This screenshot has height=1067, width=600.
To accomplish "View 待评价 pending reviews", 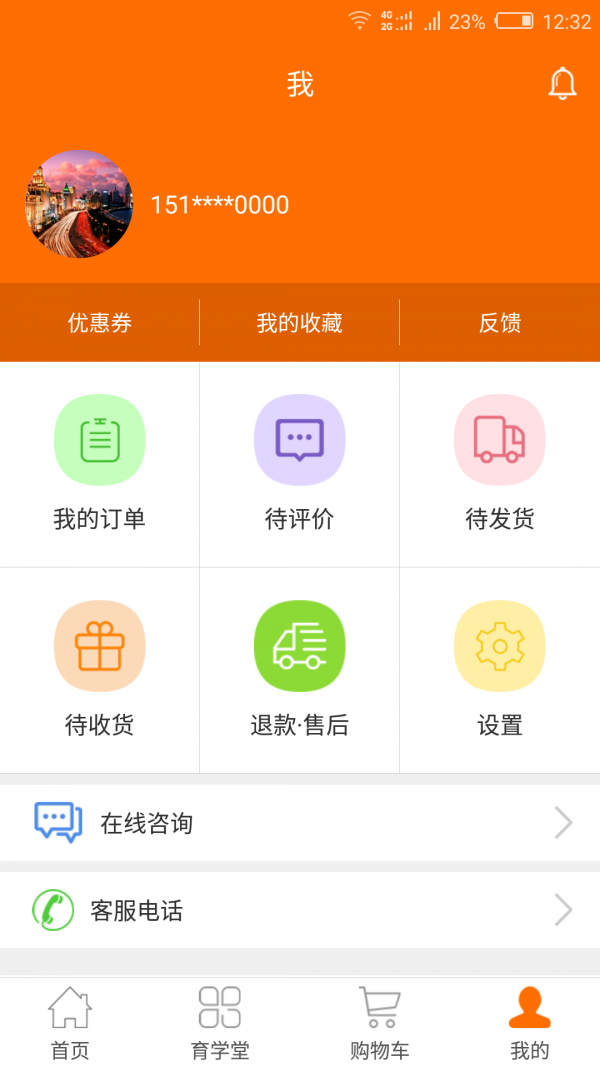I will [300, 464].
